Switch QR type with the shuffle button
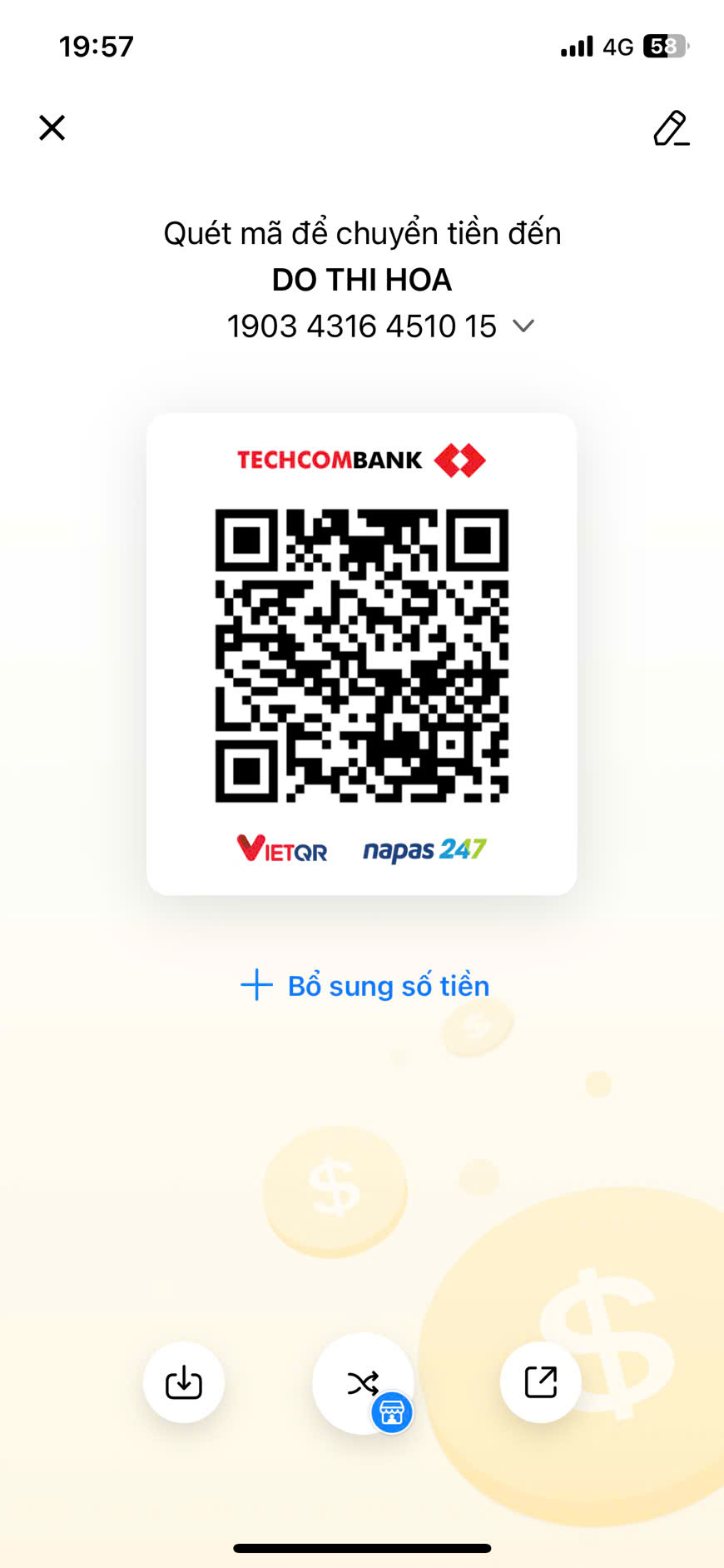Viewport: 724px width, 1568px height. (363, 1383)
